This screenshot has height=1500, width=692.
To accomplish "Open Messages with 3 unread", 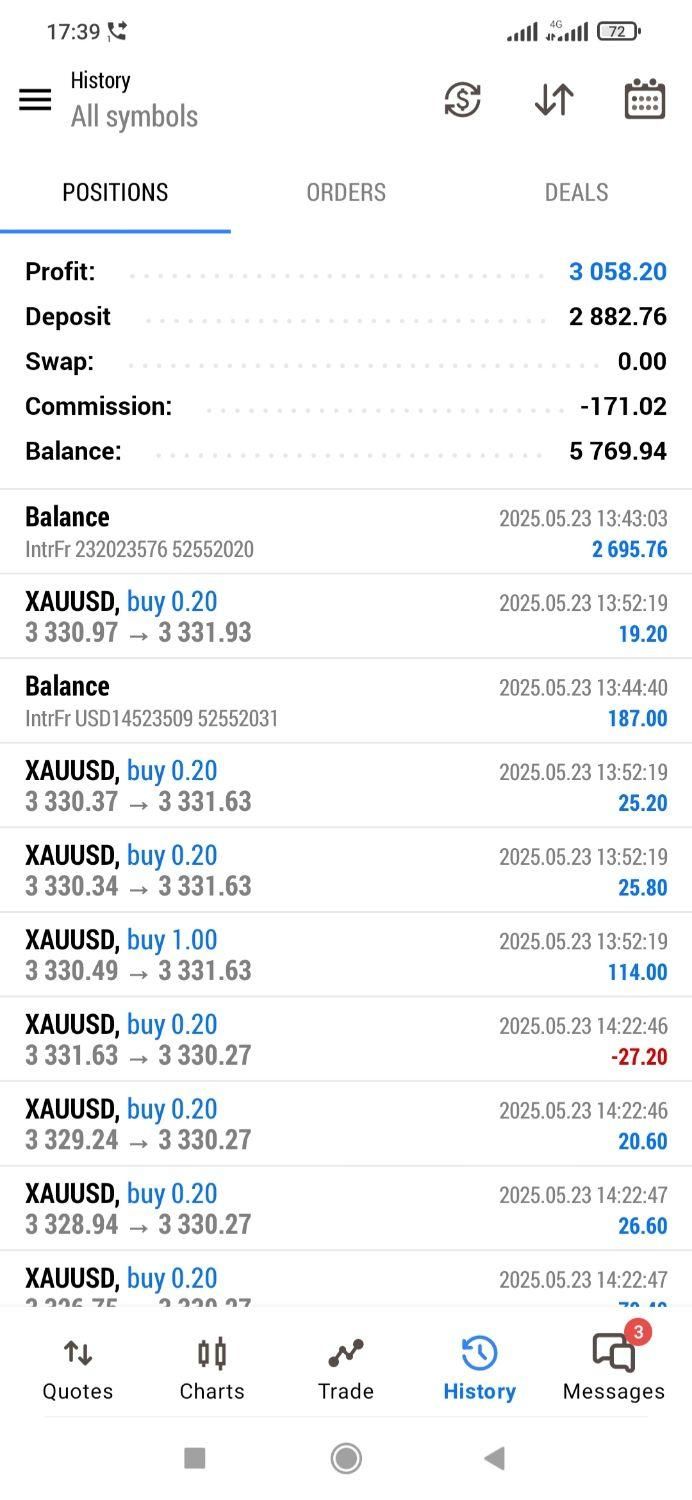I will [613, 1369].
